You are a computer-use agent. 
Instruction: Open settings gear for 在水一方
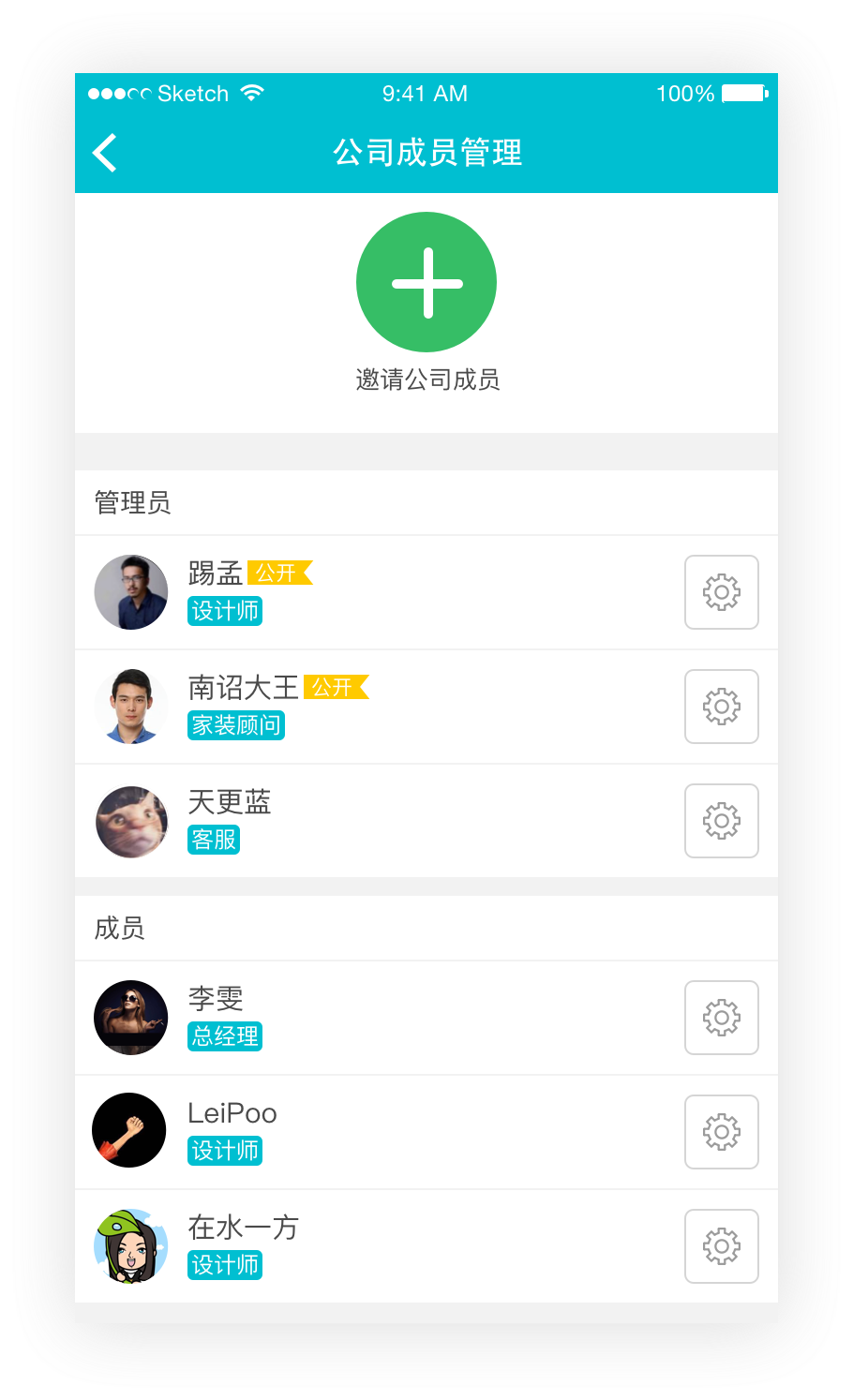(721, 1246)
